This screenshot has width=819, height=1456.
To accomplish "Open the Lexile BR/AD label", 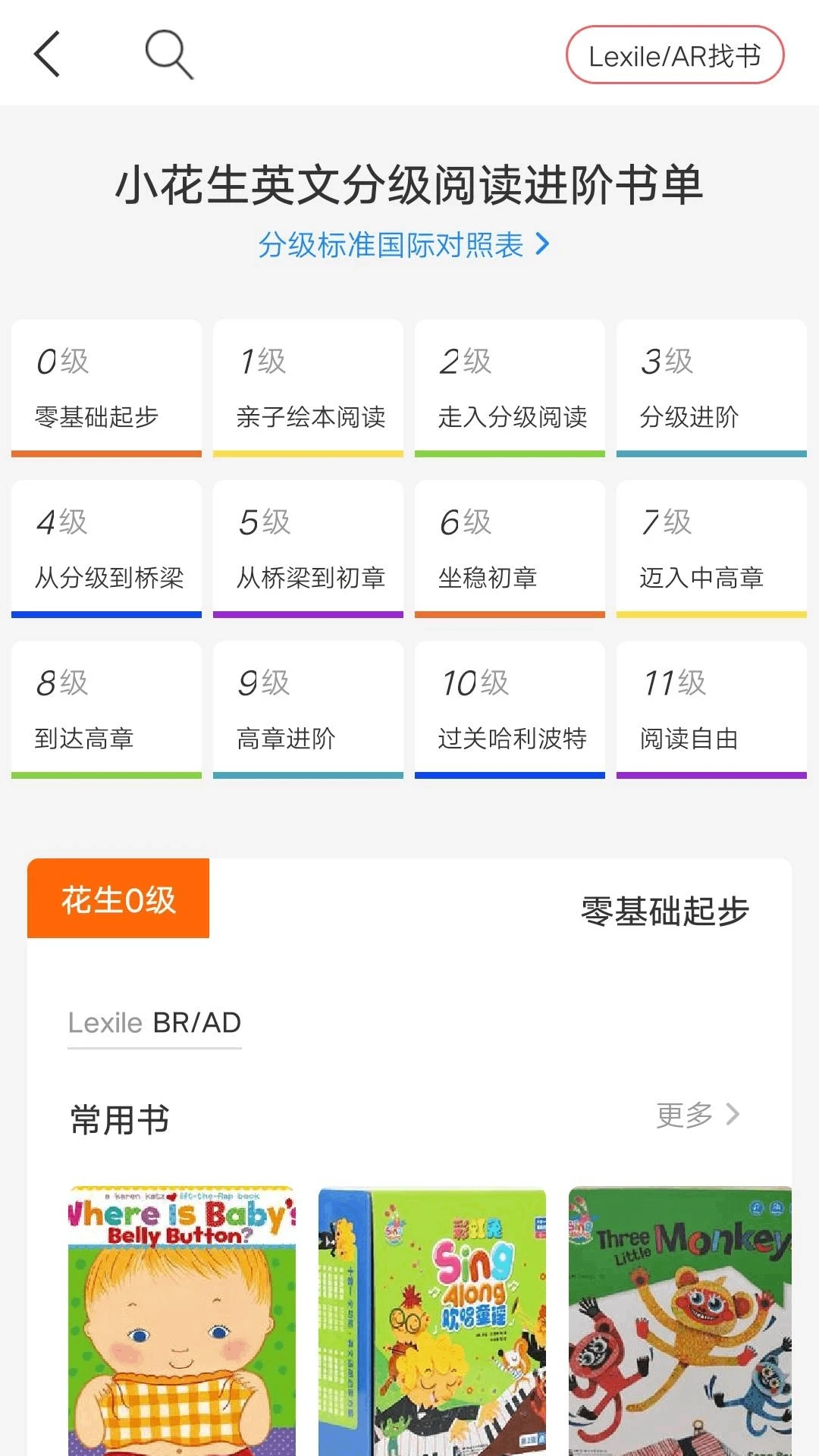I will [154, 1022].
